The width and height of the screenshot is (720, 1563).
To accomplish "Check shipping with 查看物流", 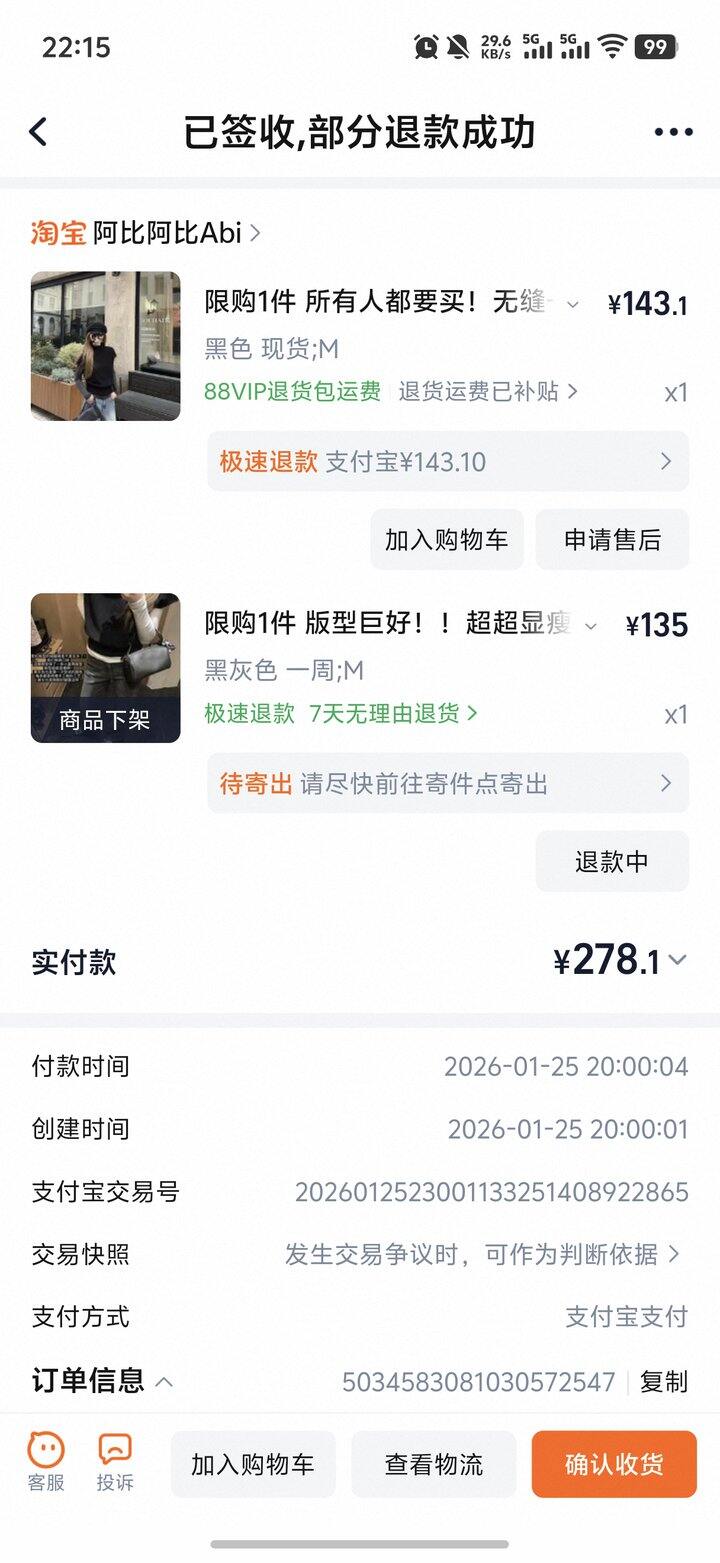I will click(x=434, y=1464).
